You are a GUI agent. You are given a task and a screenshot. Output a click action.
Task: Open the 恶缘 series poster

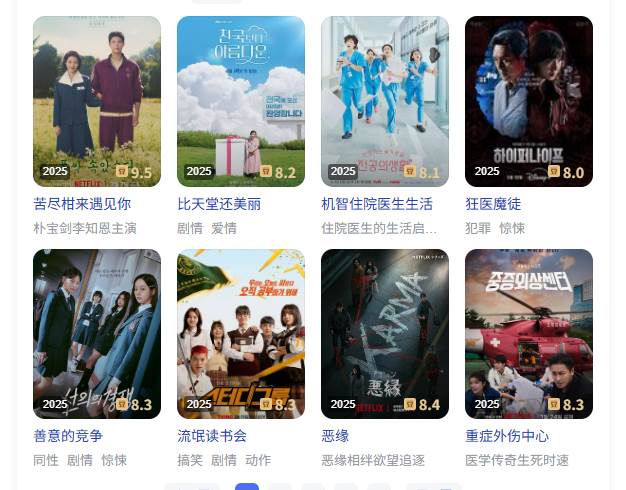point(385,334)
